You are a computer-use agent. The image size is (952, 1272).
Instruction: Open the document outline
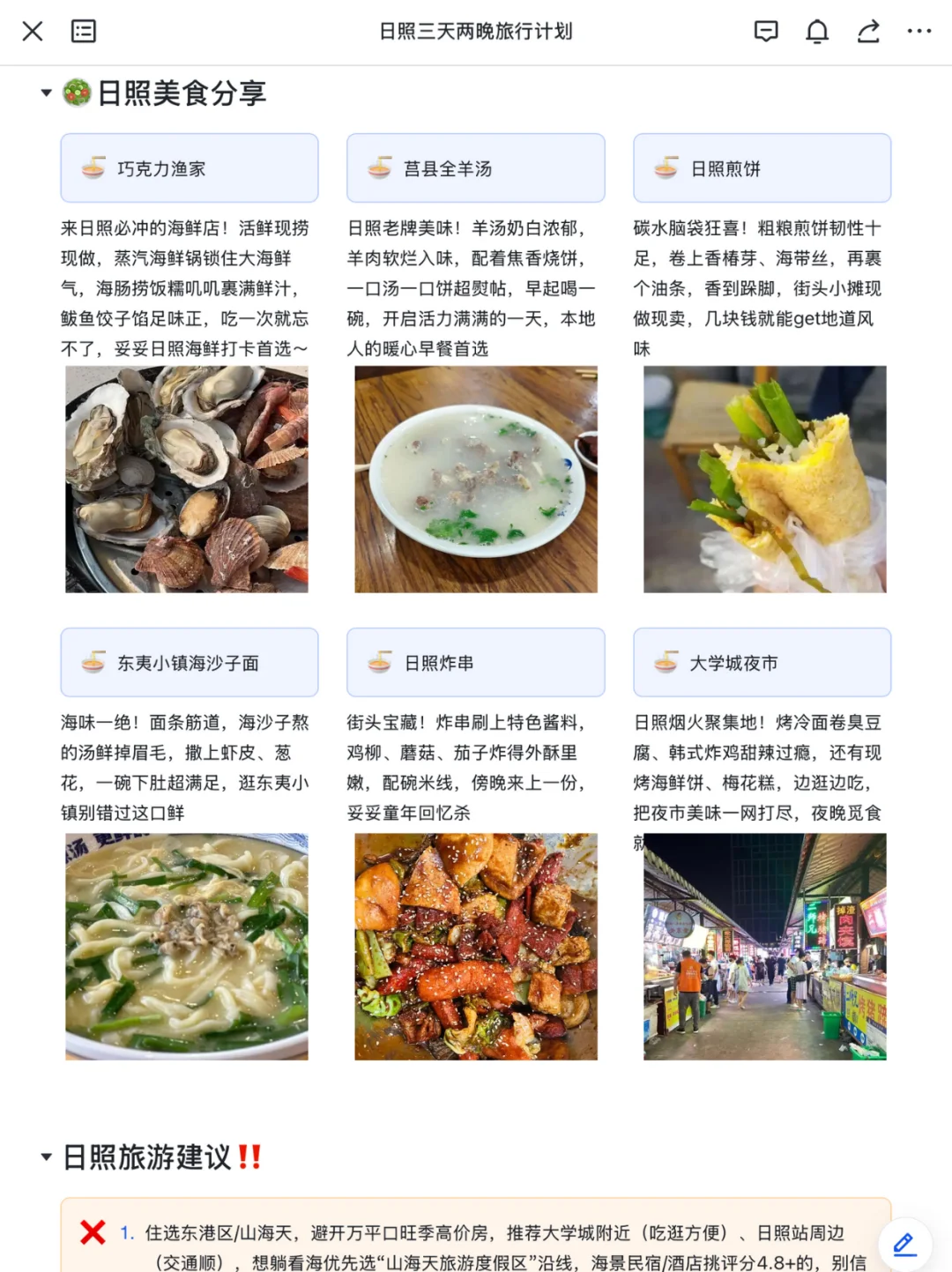[84, 32]
